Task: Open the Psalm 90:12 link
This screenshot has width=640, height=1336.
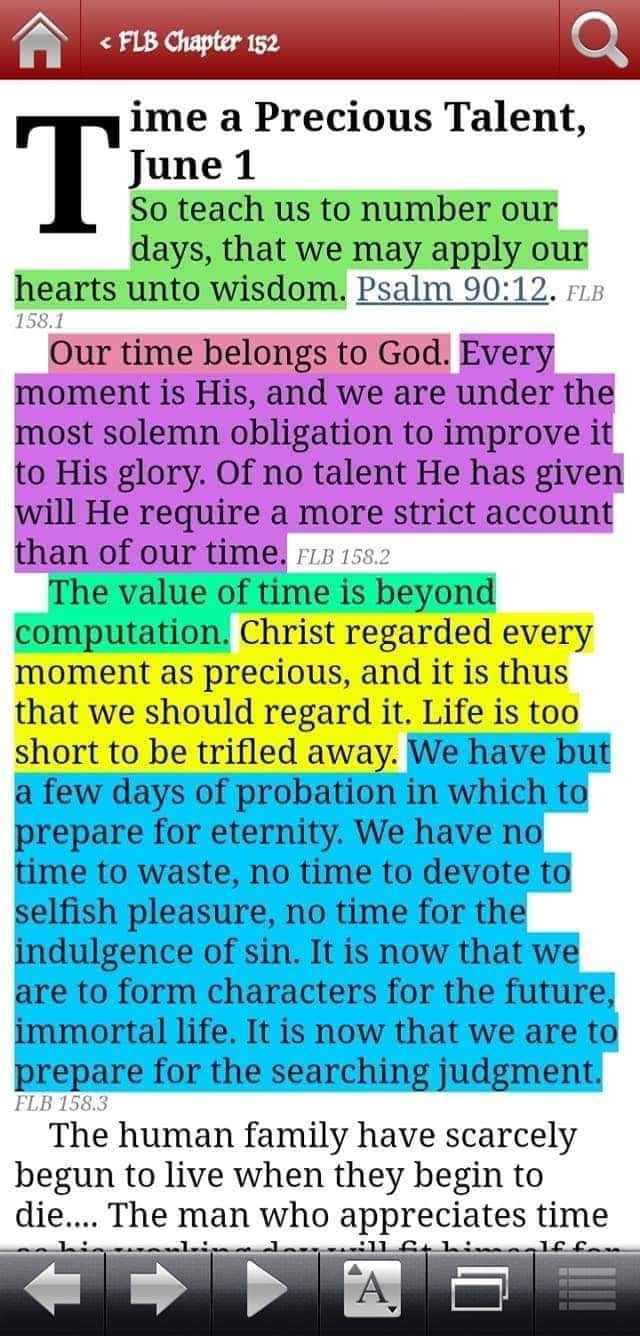Action: click(453, 290)
